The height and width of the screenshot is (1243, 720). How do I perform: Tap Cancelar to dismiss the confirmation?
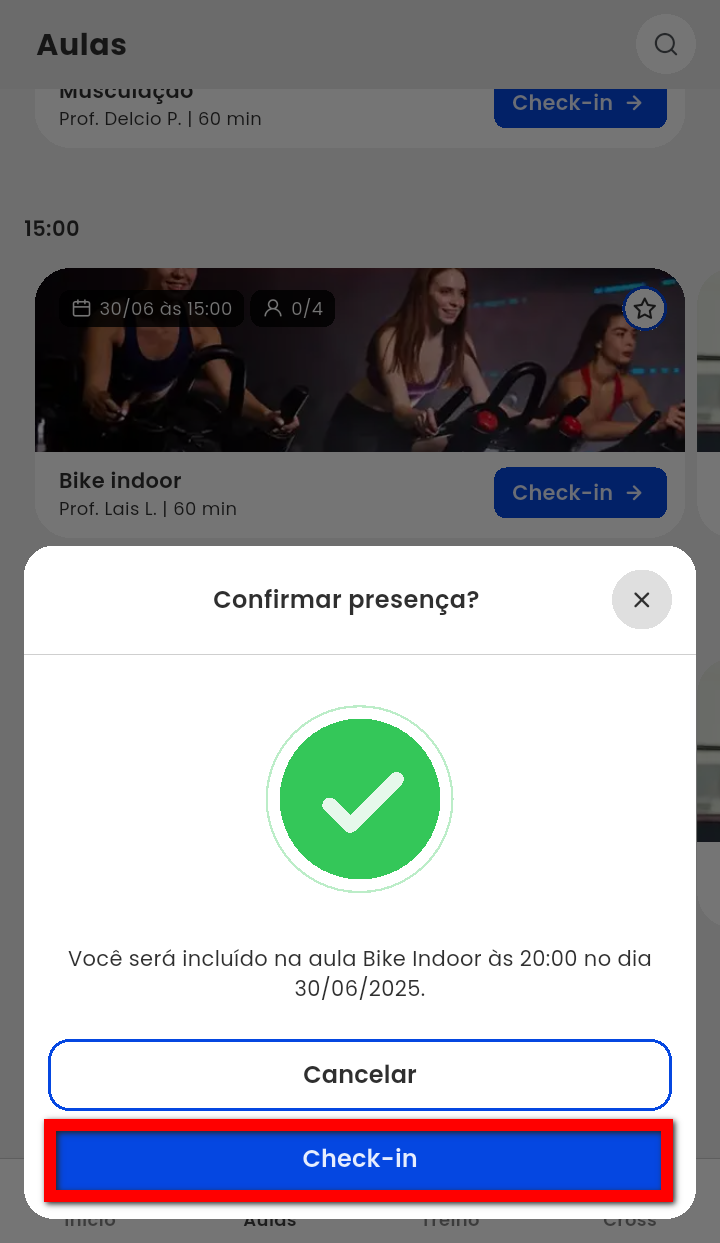point(359,1075)
